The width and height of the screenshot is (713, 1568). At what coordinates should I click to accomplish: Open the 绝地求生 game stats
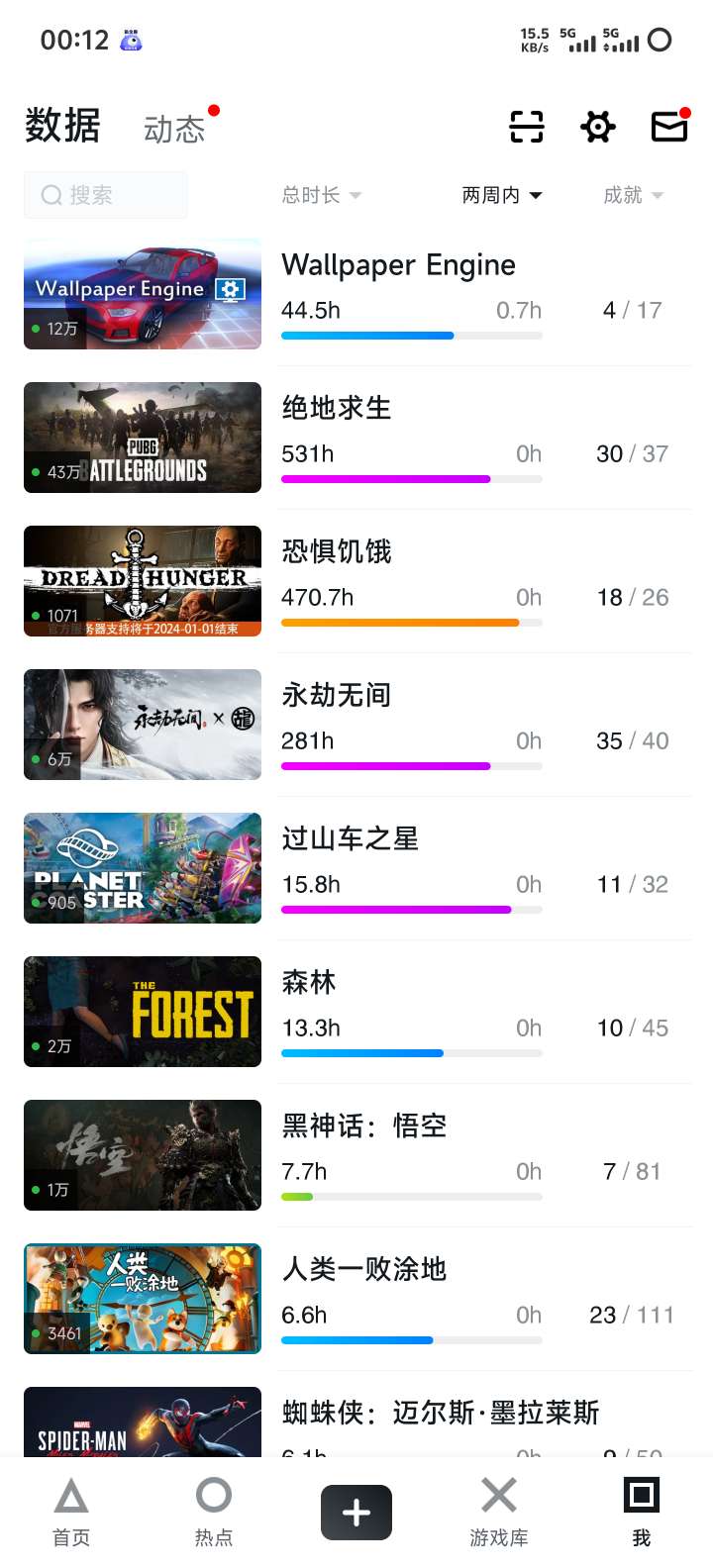tap(337, 408)
